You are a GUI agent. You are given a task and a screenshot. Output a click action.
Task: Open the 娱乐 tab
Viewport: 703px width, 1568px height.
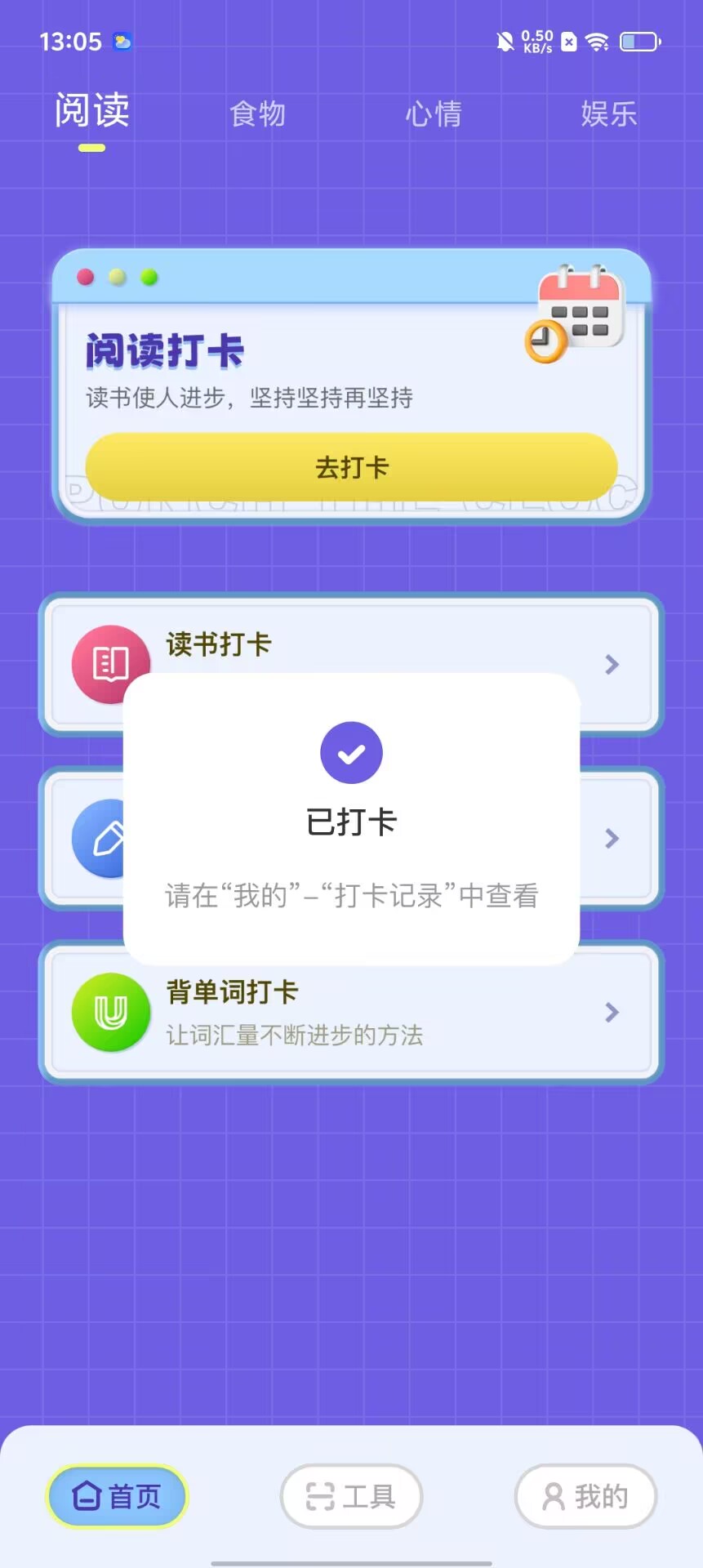610,114
